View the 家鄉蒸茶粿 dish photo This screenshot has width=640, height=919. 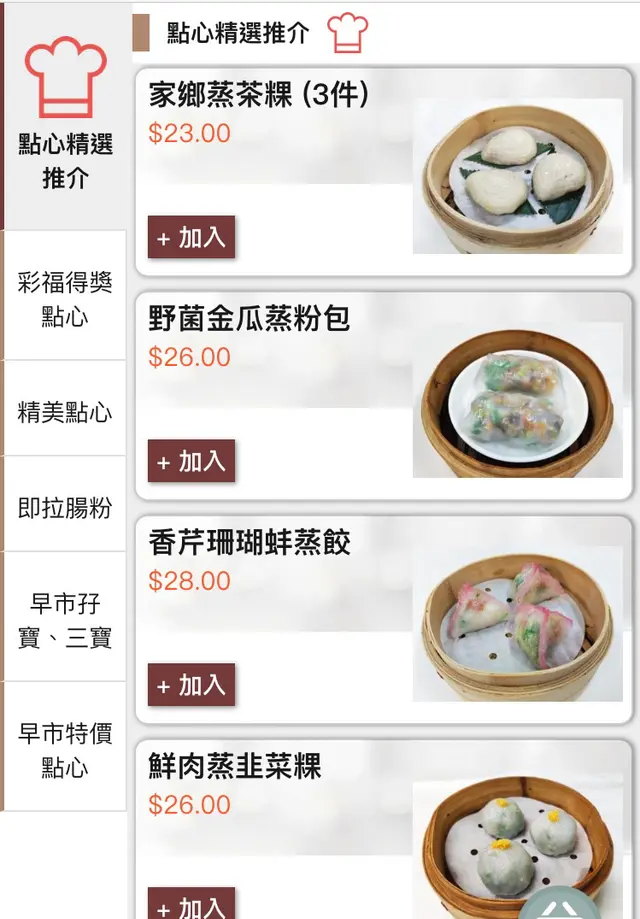coord(517,176)
